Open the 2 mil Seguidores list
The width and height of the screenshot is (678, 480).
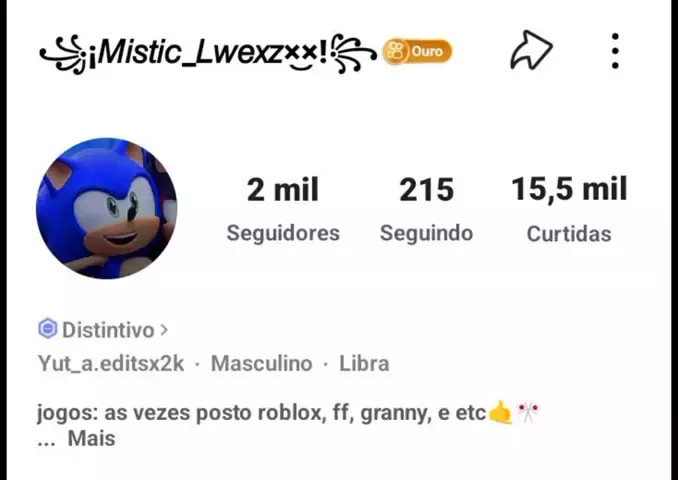click(x=283, y=208)
